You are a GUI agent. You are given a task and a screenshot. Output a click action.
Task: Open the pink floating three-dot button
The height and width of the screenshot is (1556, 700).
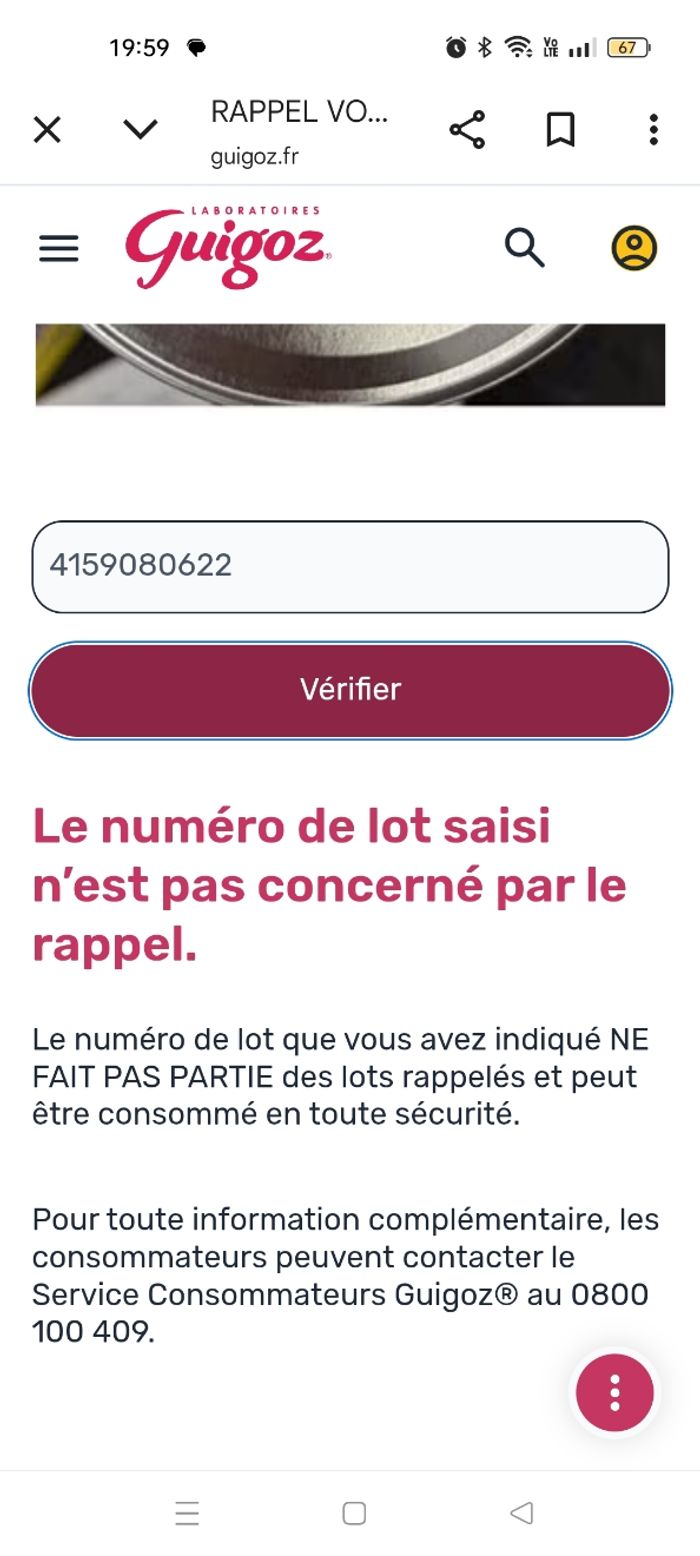[614, 1392]
